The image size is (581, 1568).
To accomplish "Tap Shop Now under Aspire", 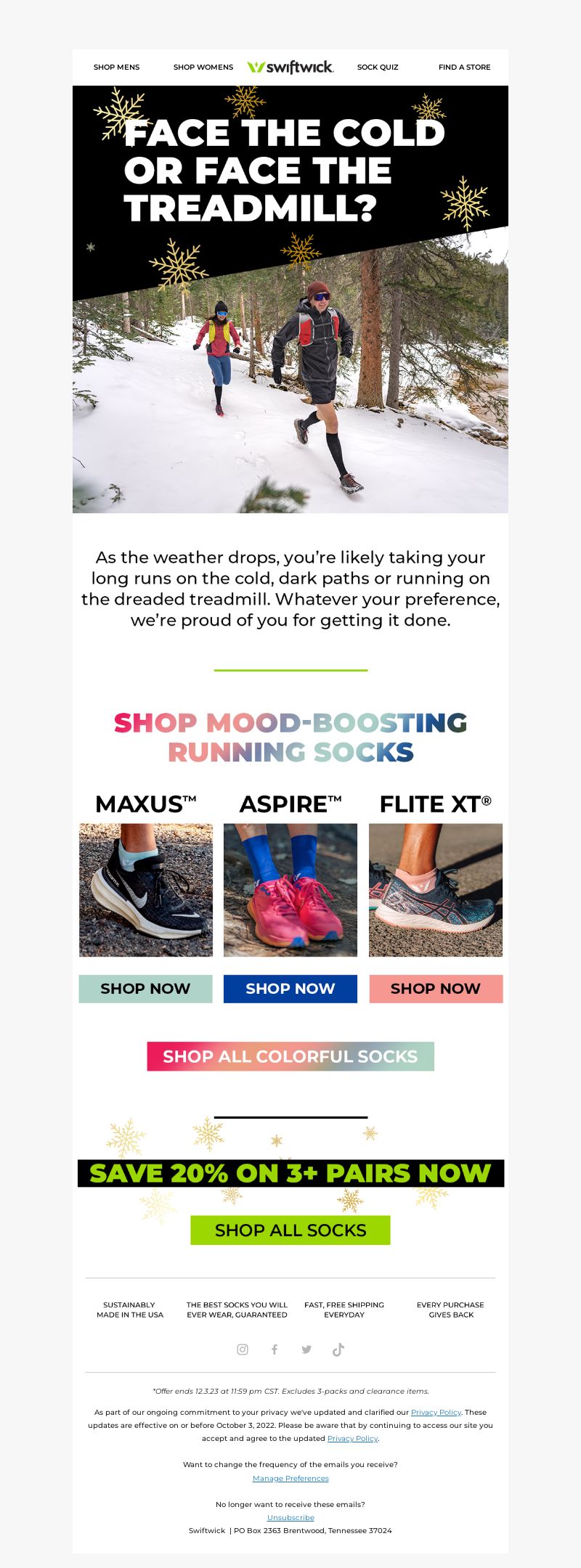I will [x=290, y=989].
